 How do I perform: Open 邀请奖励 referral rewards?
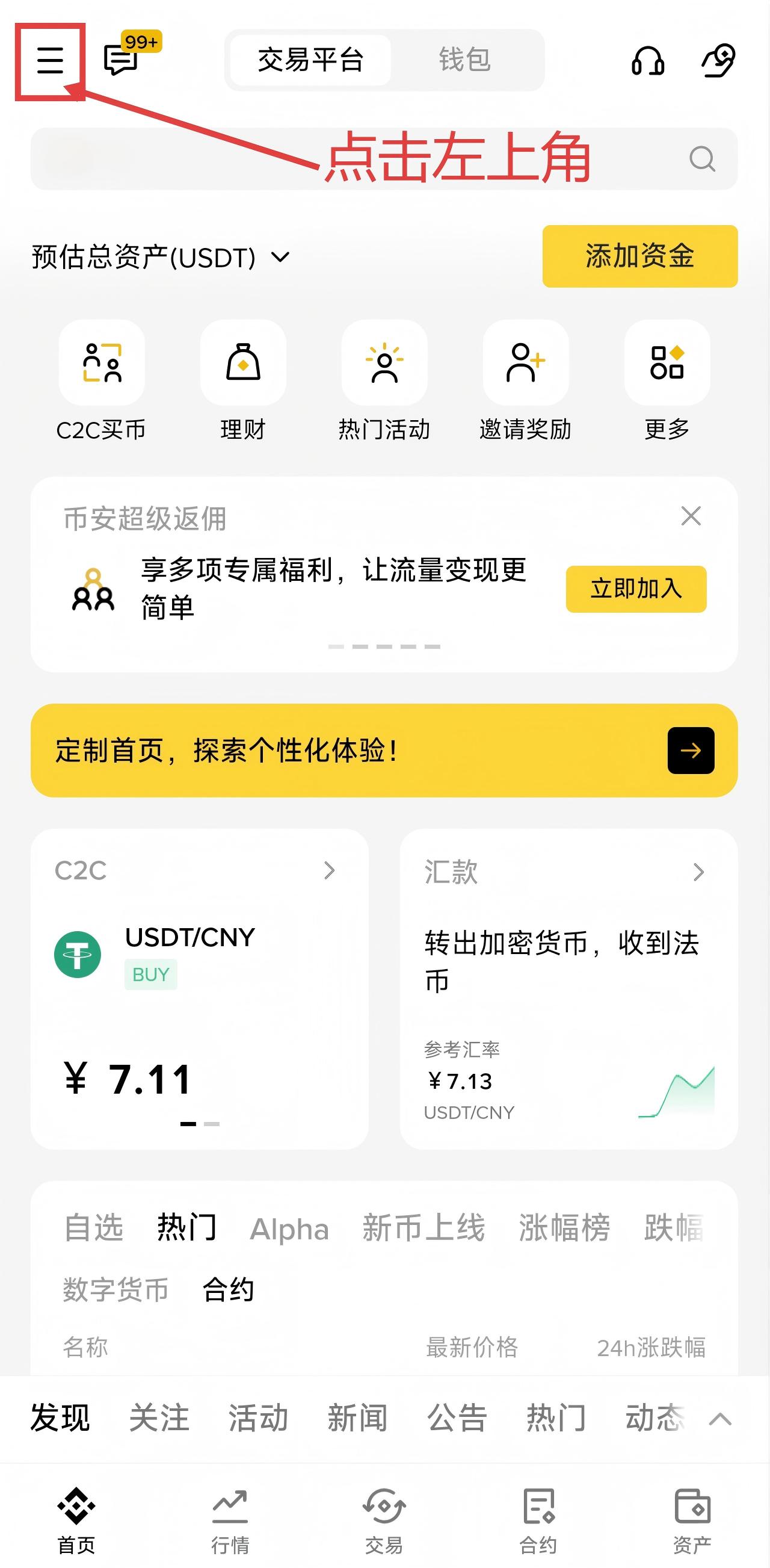pos(526,364)
